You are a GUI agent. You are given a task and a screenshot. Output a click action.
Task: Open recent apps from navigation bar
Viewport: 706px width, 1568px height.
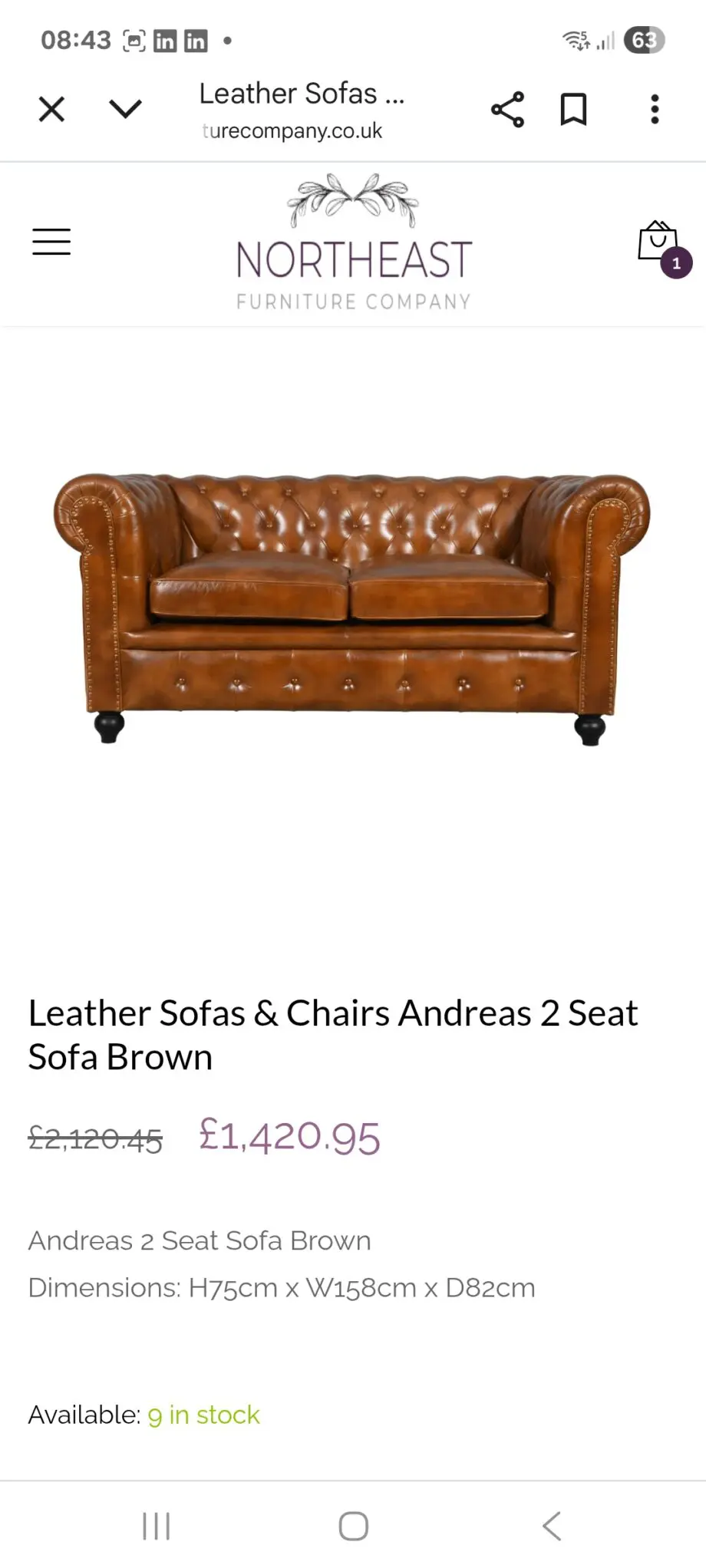pyautogui.click(x=156, y=1526)
